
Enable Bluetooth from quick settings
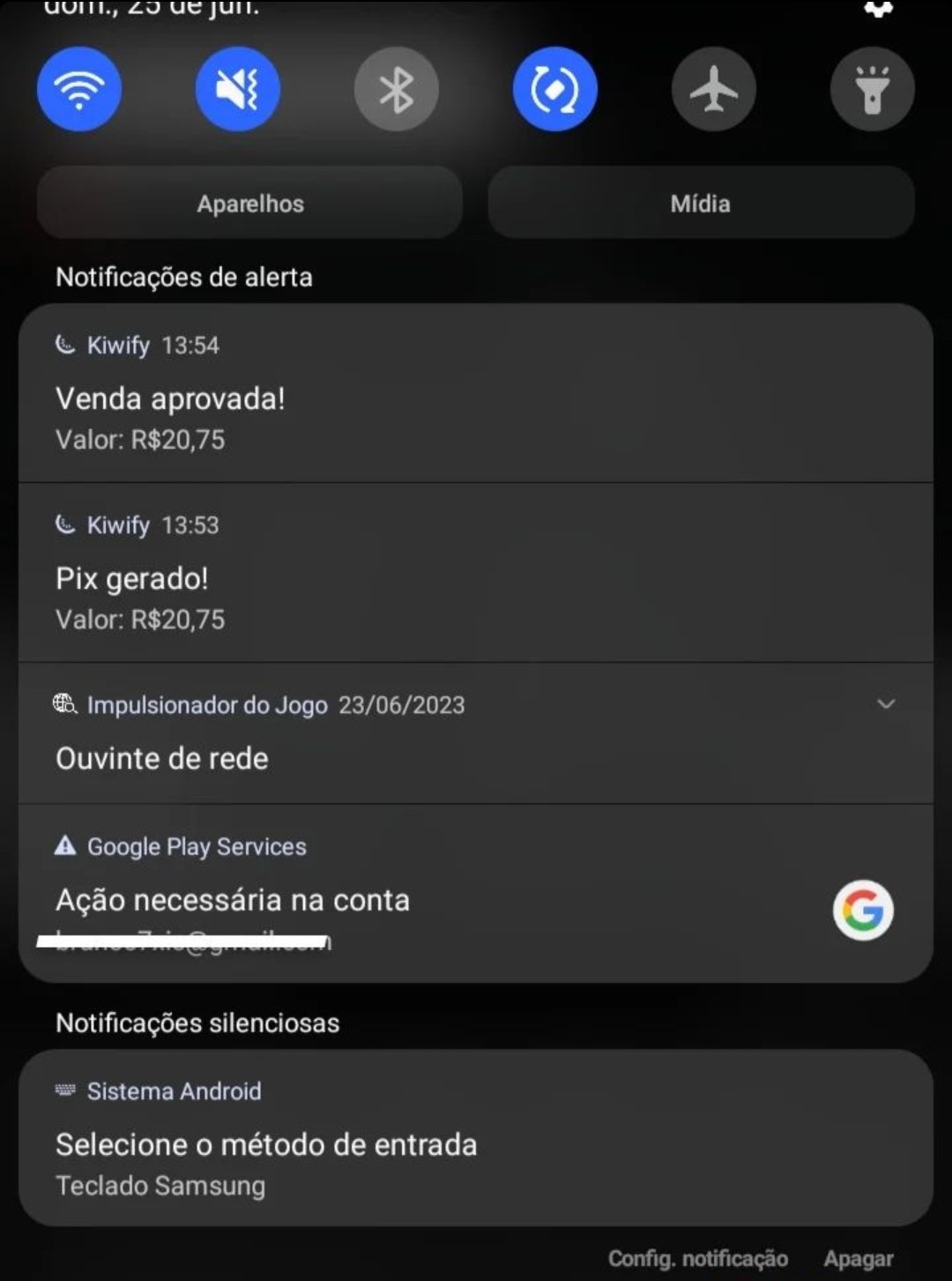397,89
